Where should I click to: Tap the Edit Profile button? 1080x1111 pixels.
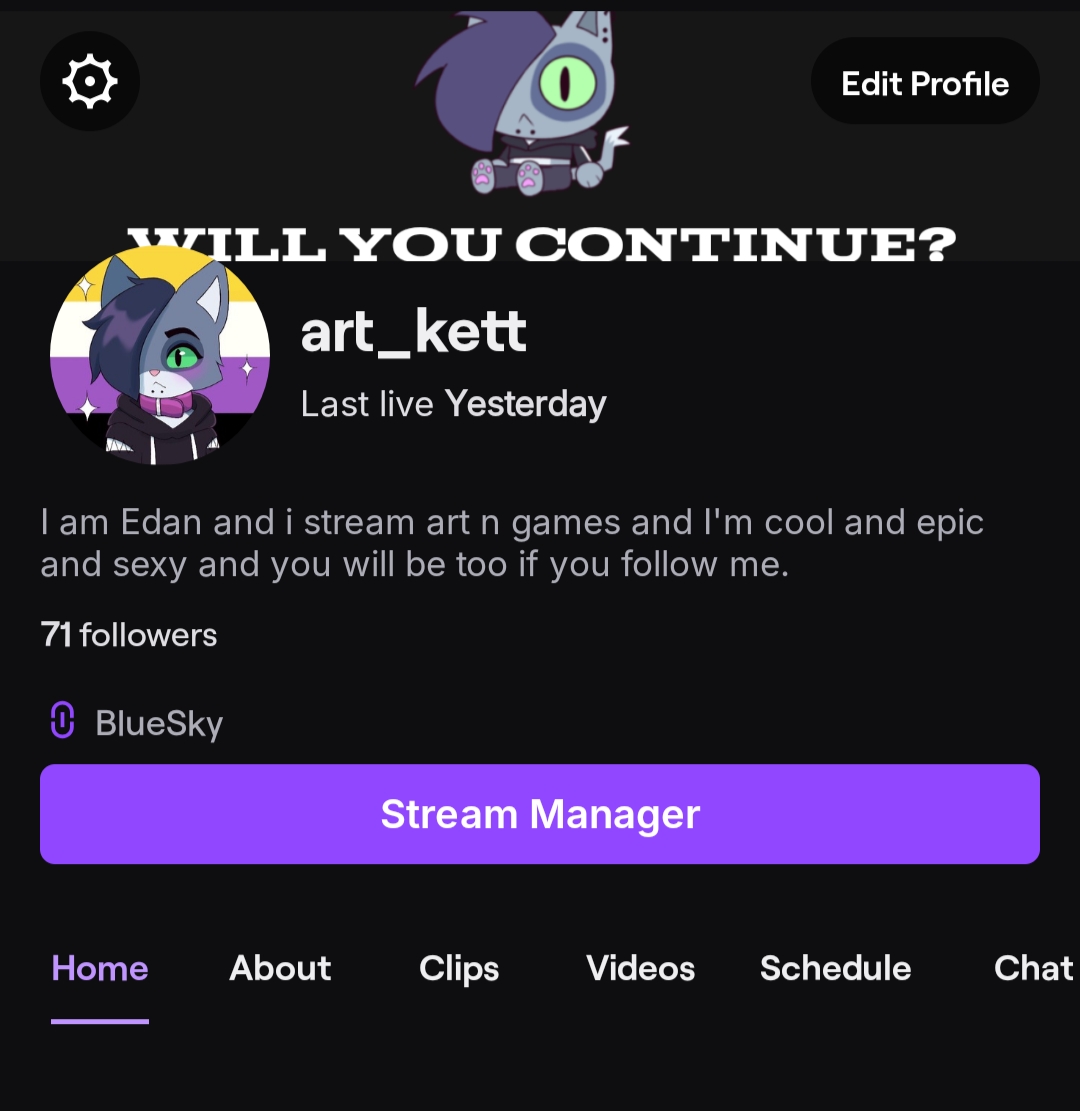click(x=925, y=82)
